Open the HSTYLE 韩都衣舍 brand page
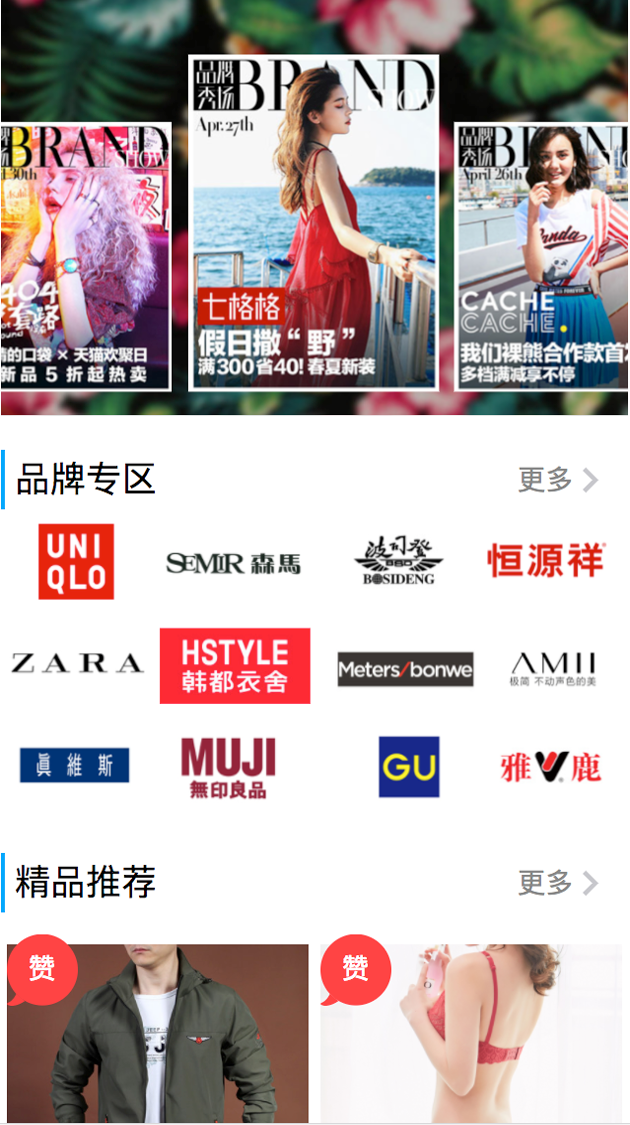 235,666
